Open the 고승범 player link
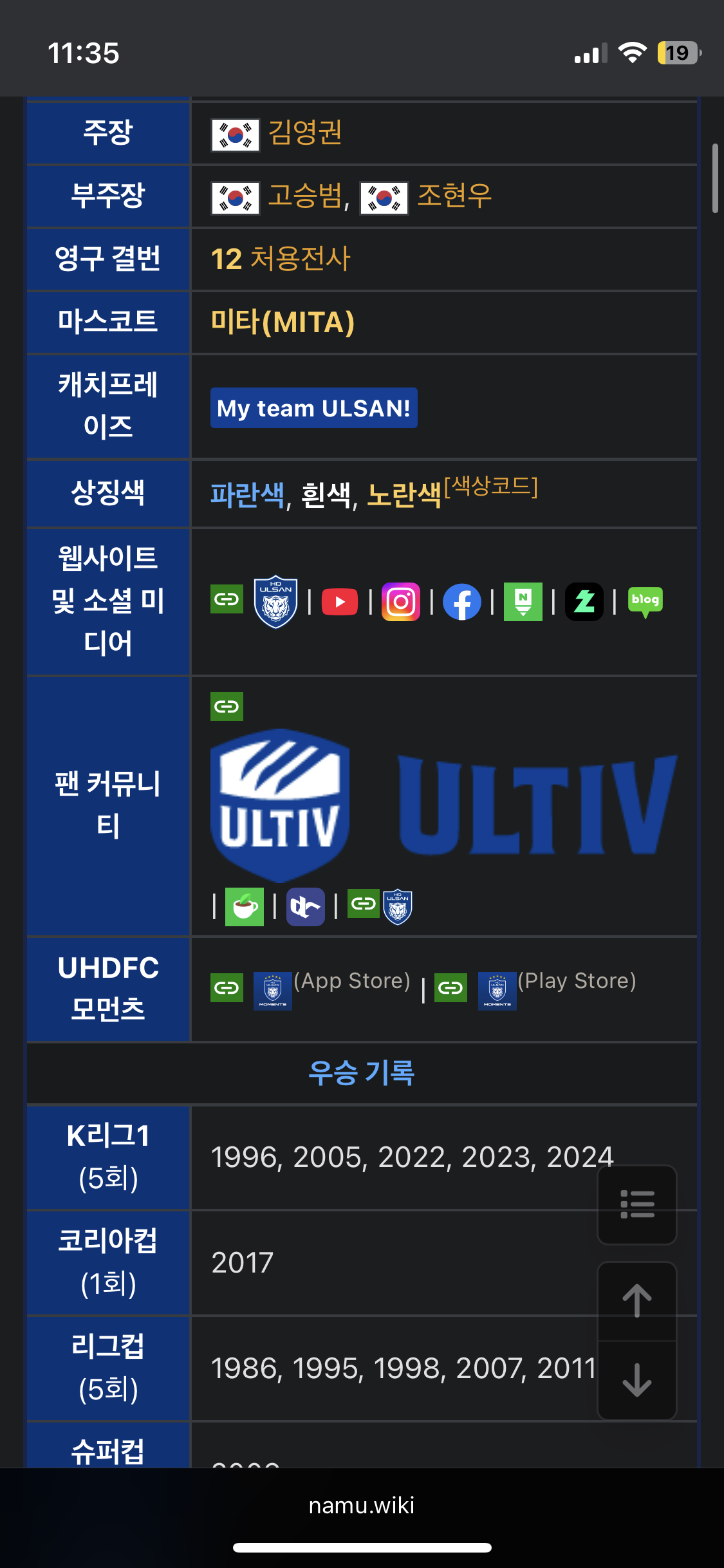This screenshot has height=1568, width=724. [x=304, y=196]
